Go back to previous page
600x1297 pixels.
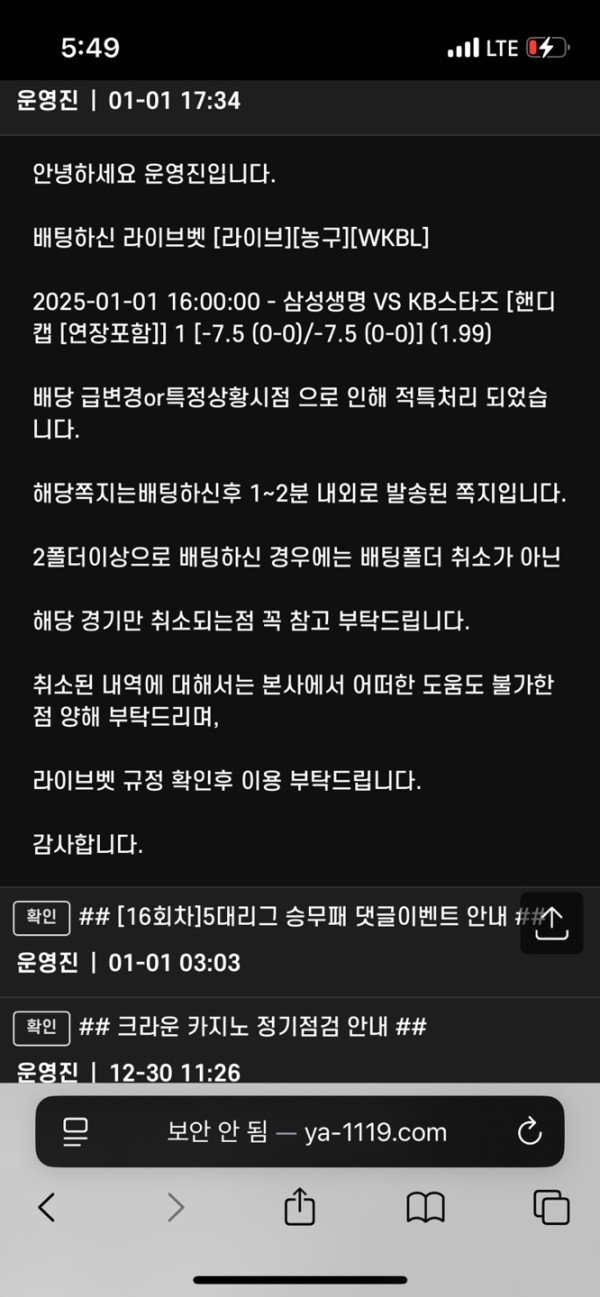(46, 1208)
